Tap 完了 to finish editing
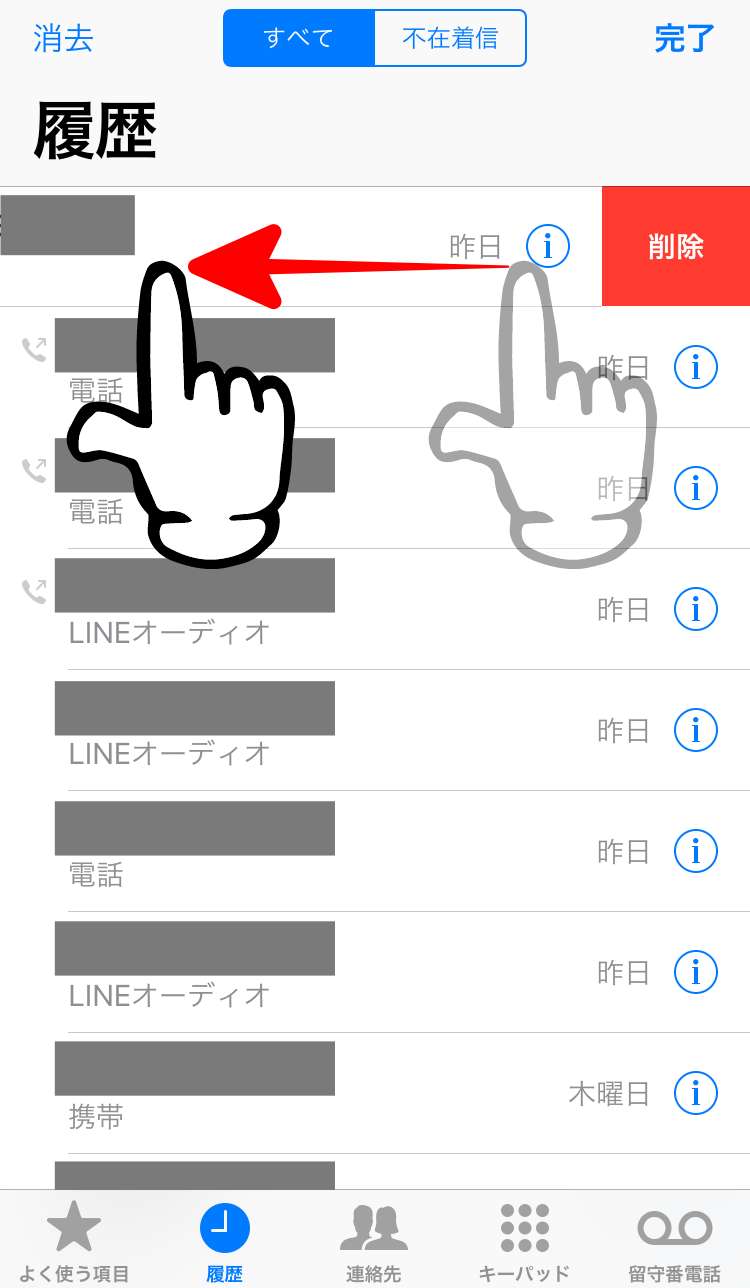This screenshot has width=750, height=1288. point(684,38)
